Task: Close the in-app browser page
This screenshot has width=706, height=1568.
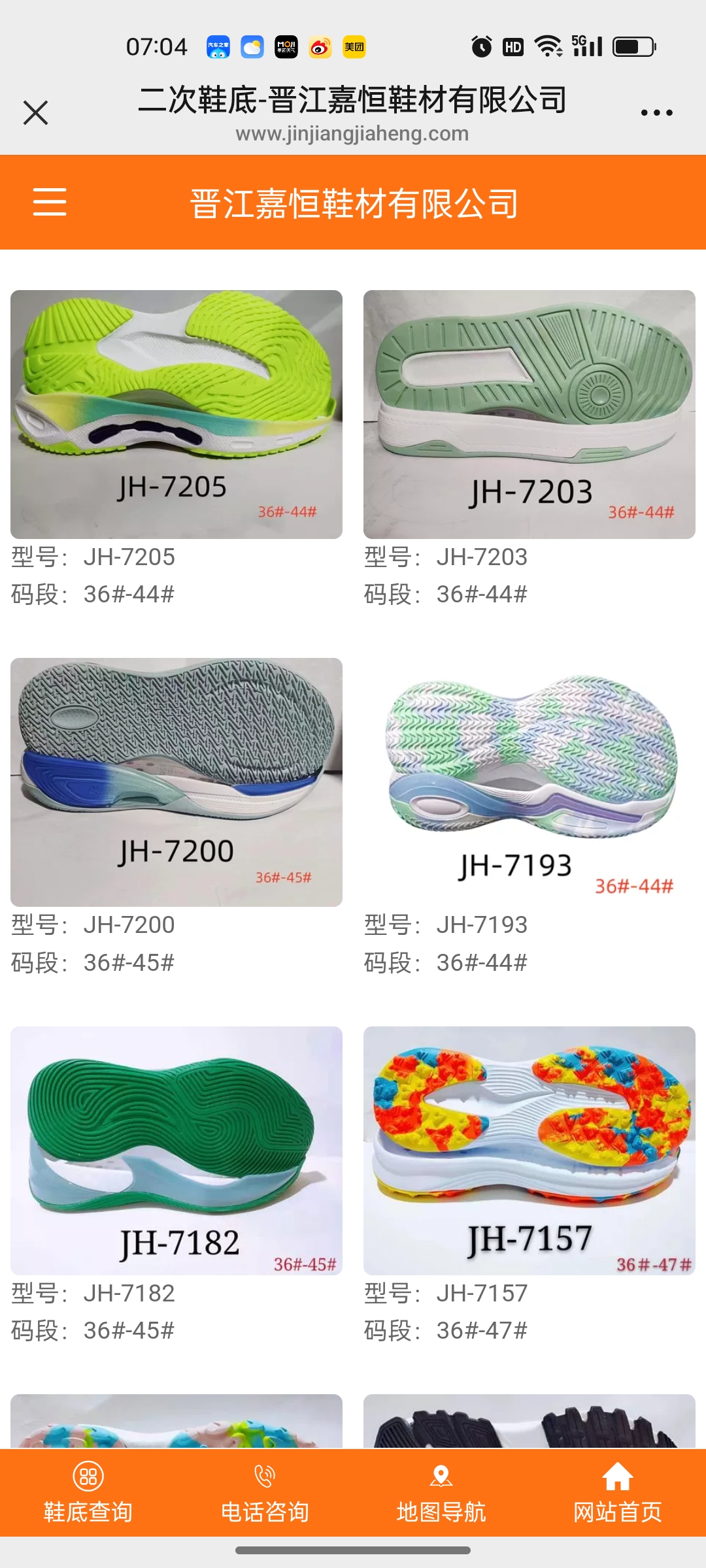Action: tap(36, 112)
